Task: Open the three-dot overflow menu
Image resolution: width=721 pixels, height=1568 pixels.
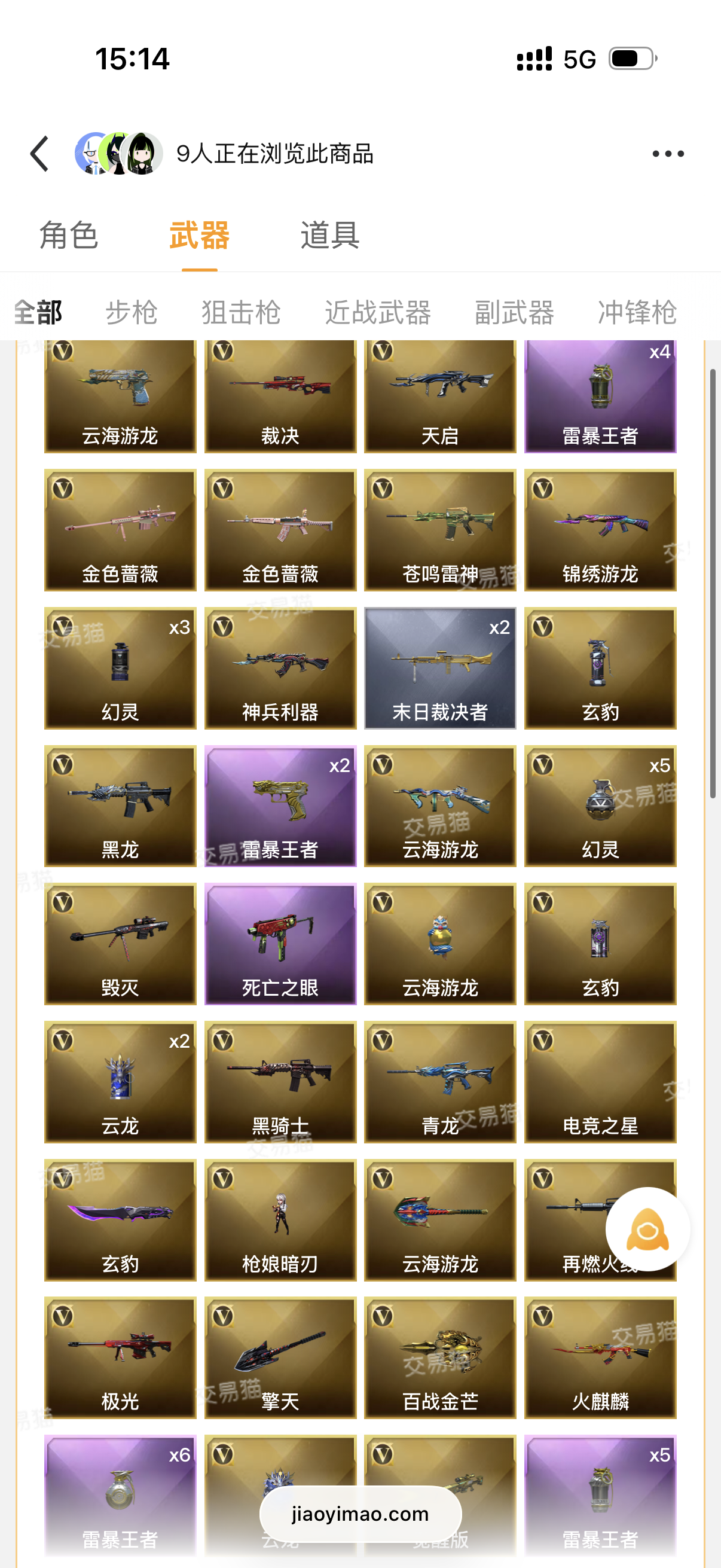Action: [x=667, y=153]
